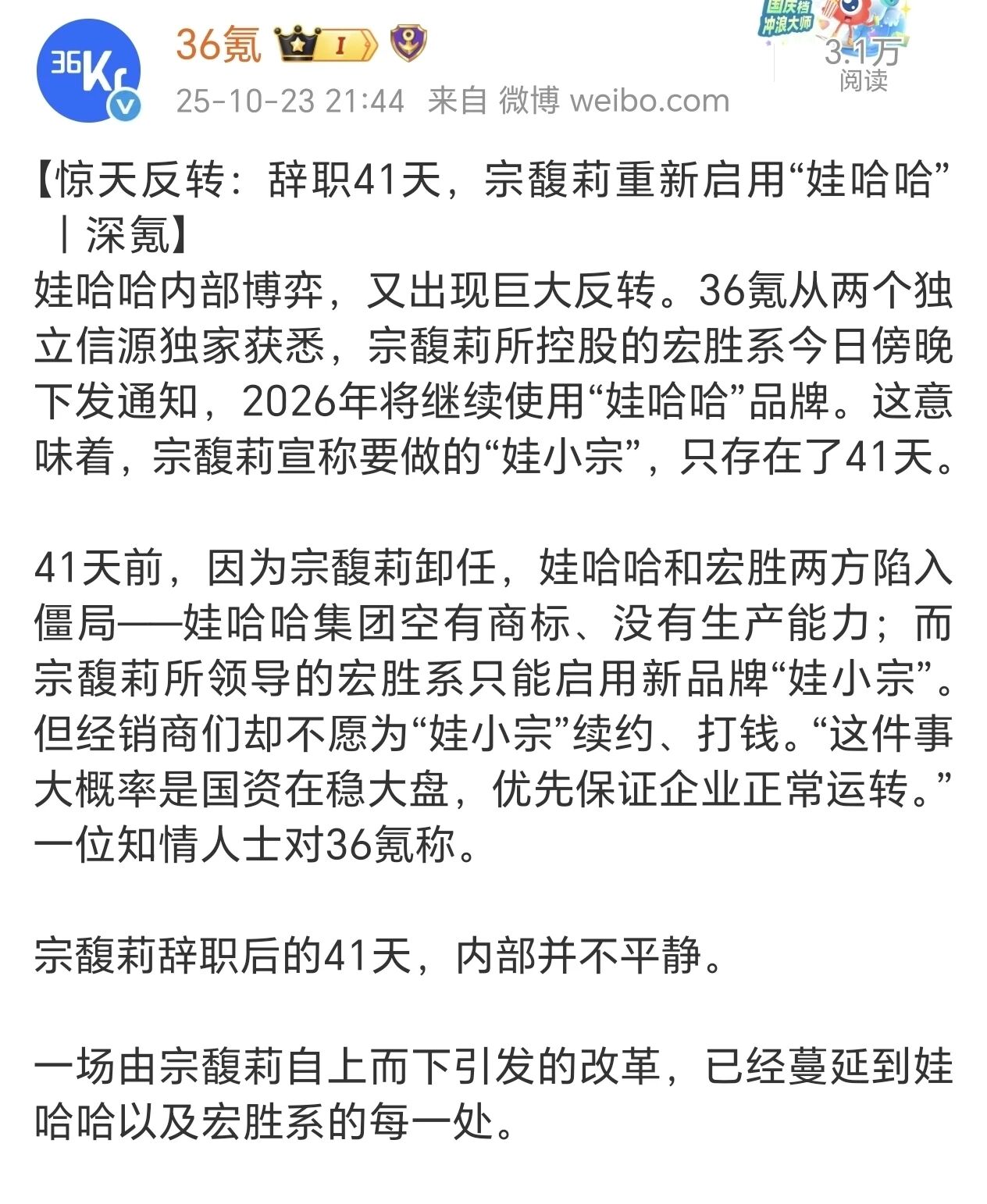987x1204 pixels.
Task: Tap the purple shield badge
Action: tap(408, 44)
